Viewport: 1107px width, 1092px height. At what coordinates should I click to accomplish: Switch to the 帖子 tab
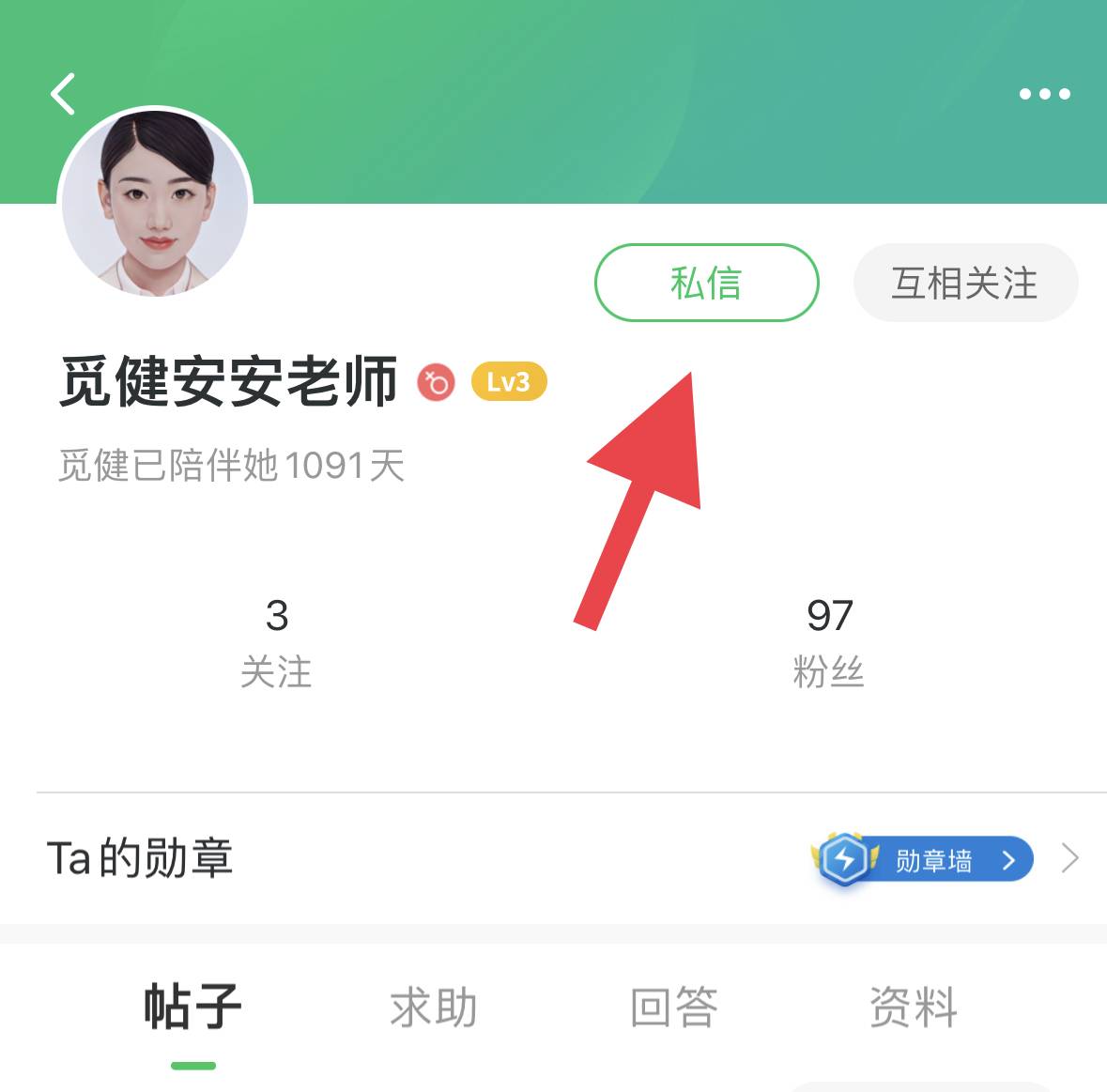193,1007
